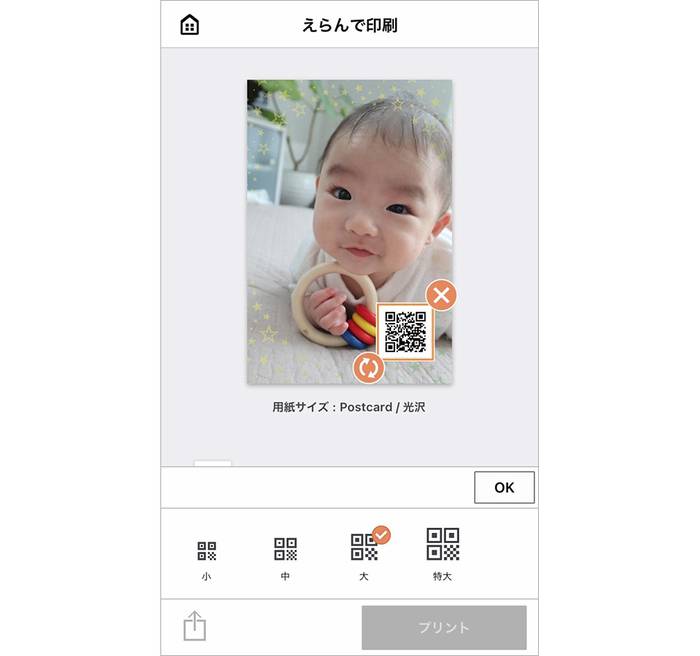Screen dimensions: 700x656
Task: Open the share icon
Action: click(x=195, y=627)
